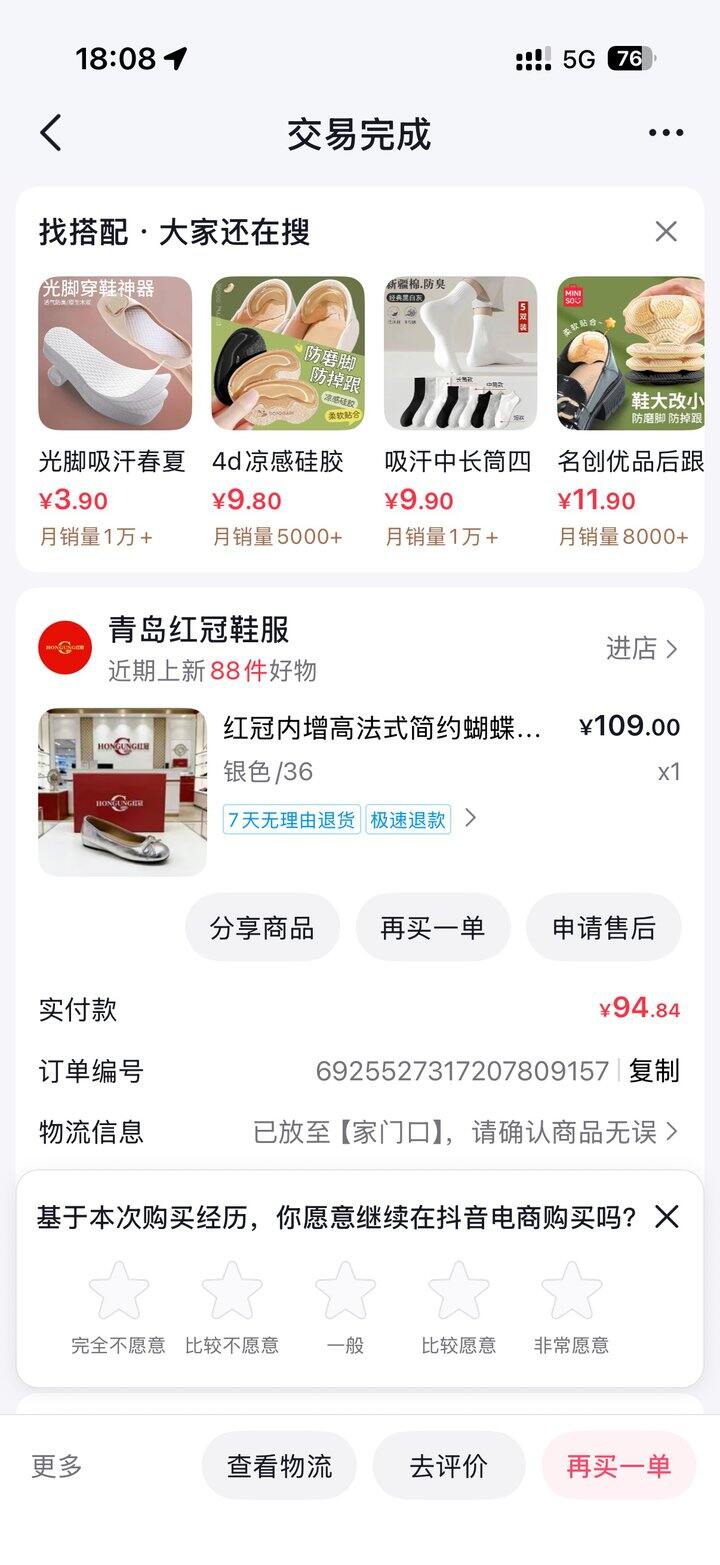Close the purchase satisfaction survey
720x1565 pixels.
pyautogui.click(x=666, y=1216)
